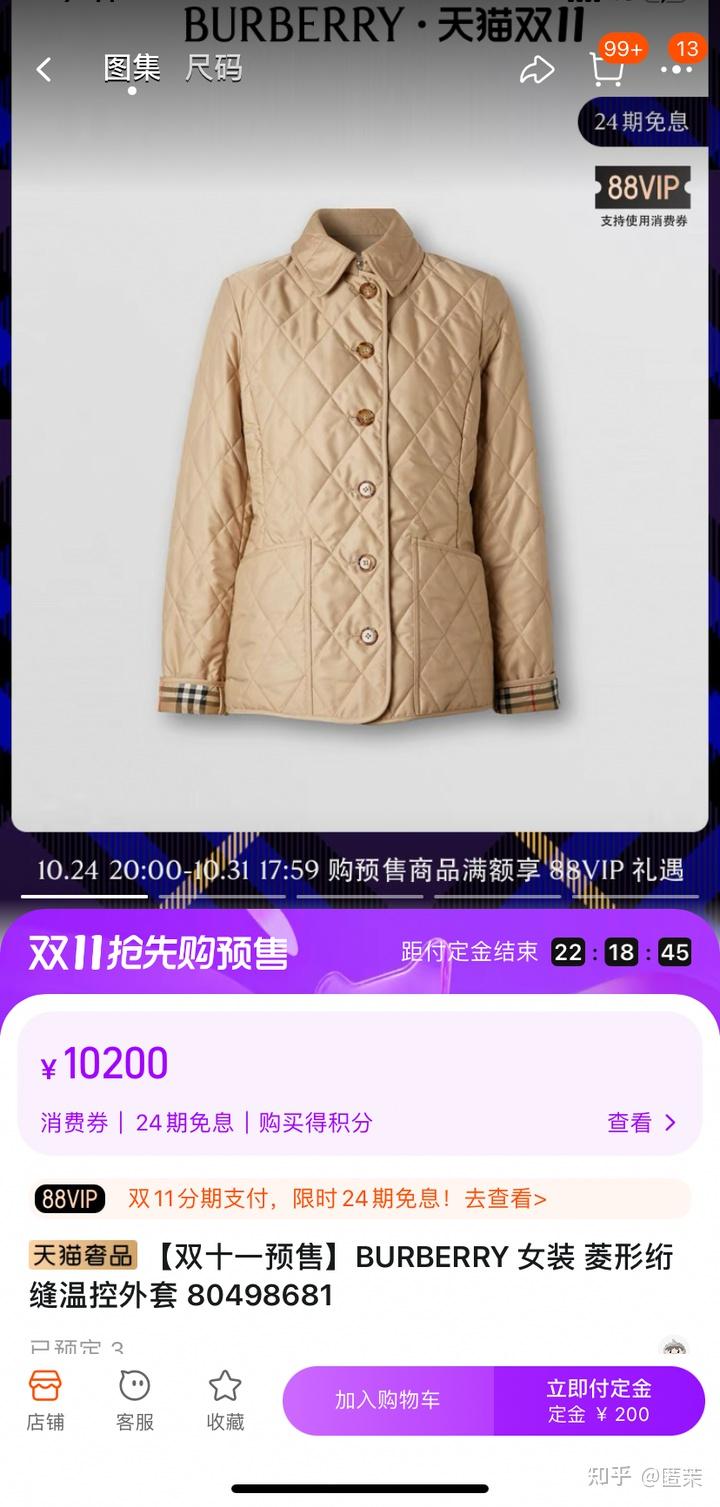Add this item to favorites 收藏

(225, 1400)
